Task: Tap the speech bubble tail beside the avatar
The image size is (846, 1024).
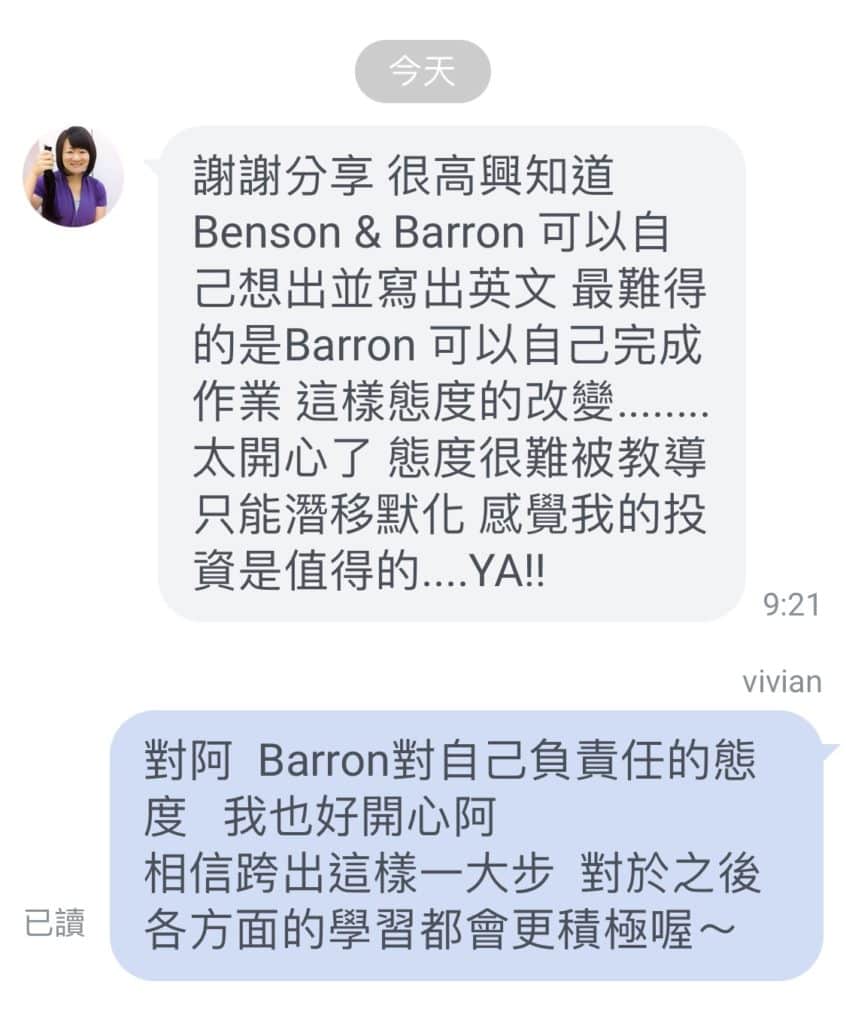Action: pyautogui.click(x=155, y=163)
